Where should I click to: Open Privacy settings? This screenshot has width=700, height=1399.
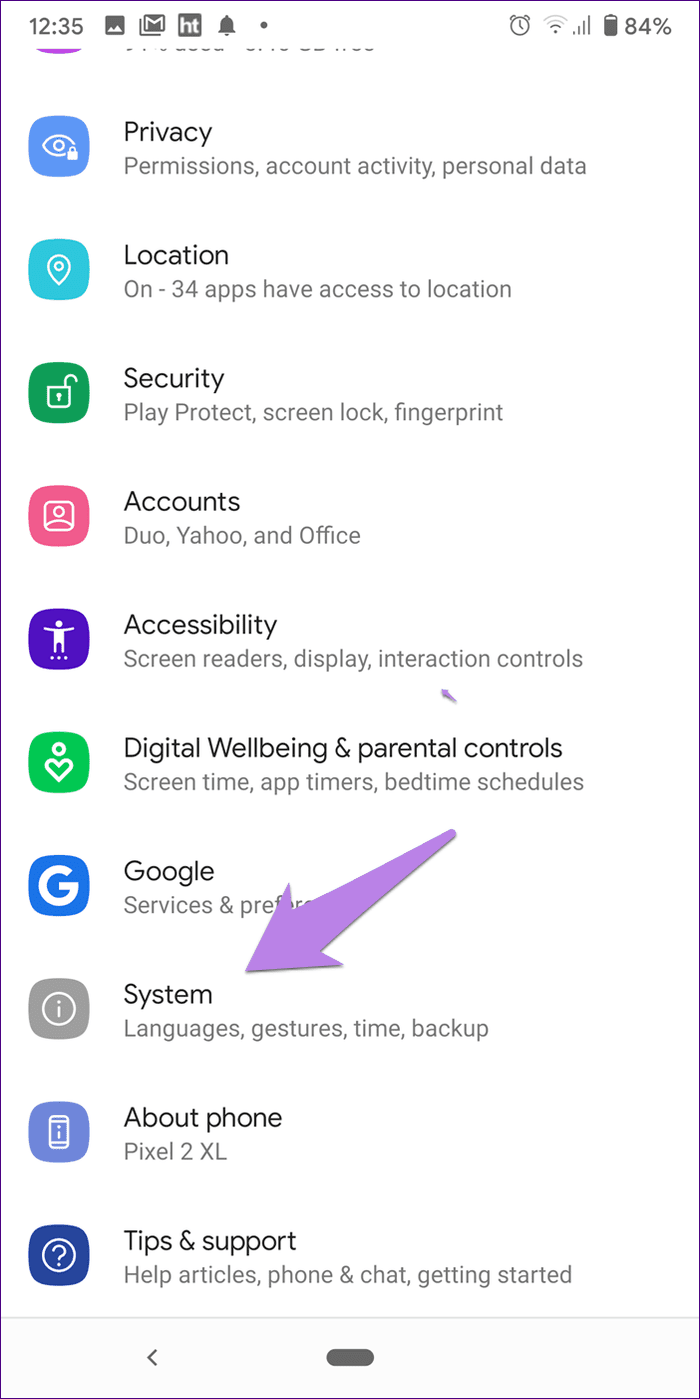[x=350, y=148]
